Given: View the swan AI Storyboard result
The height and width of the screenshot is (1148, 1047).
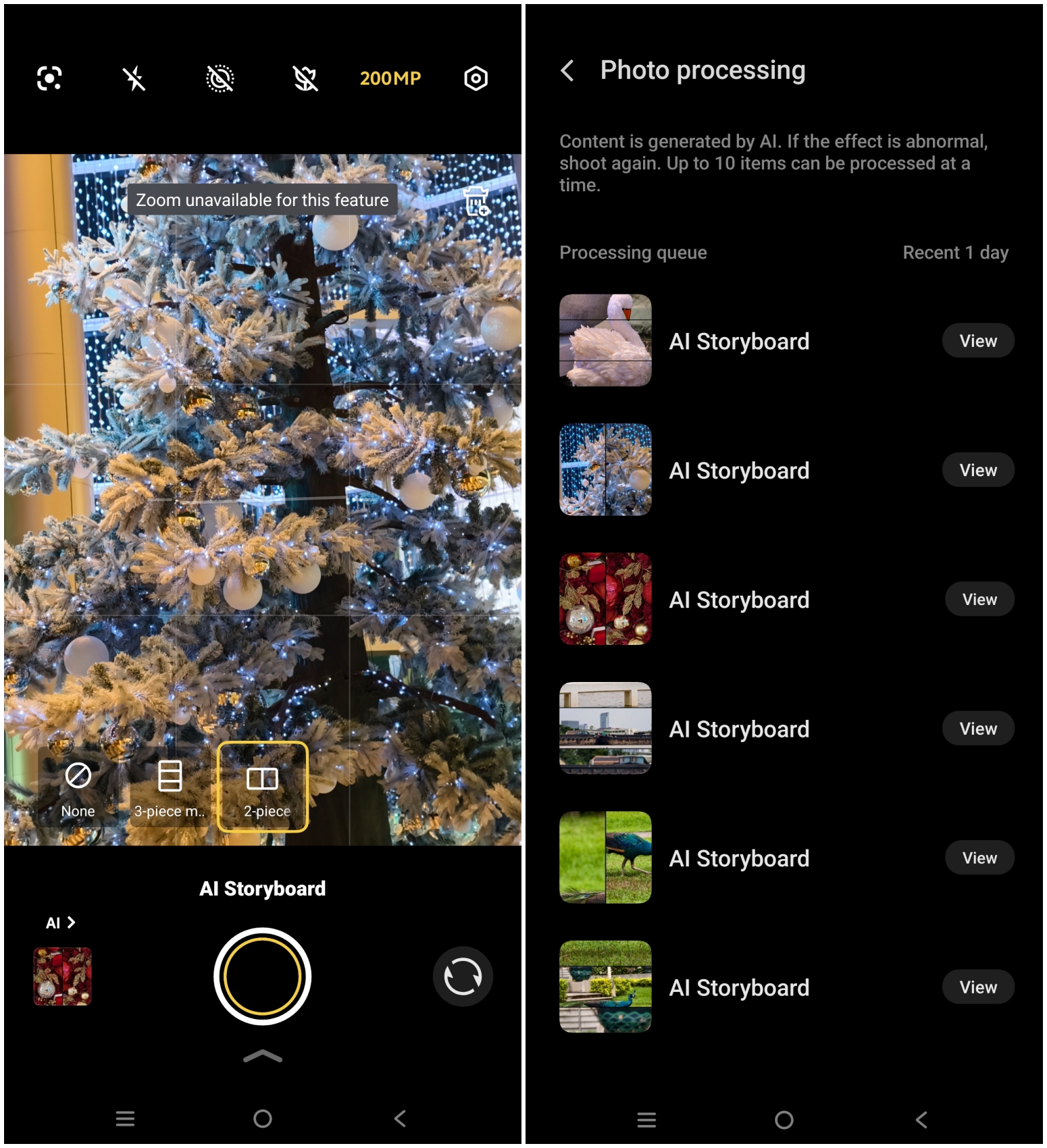Looking at the screenshot, I should coord(977,341).
